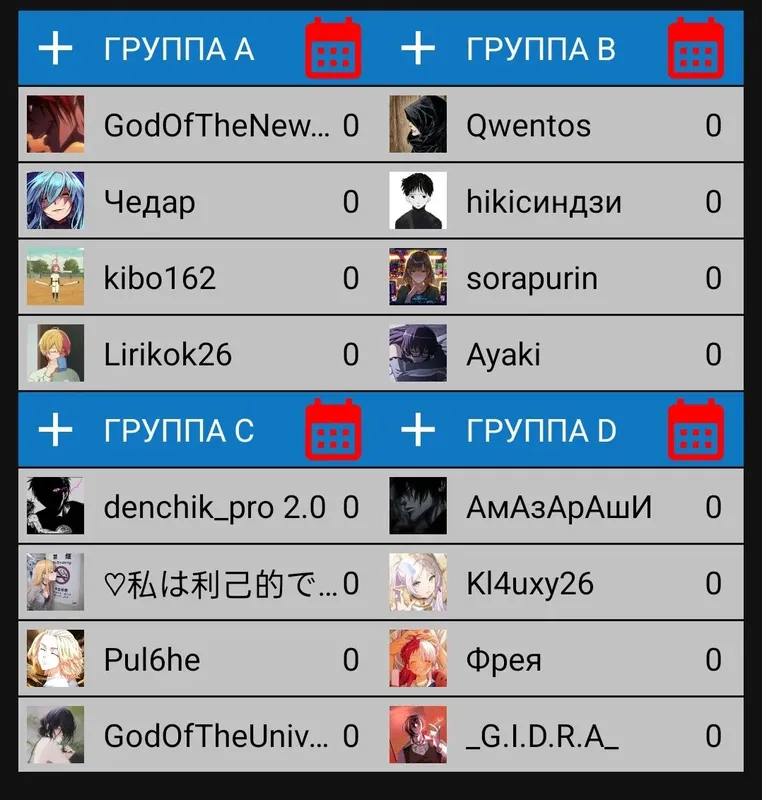This screenshot has height=800, width=762.
Task: Add a player to ГРУППА B
Action: tap(418, 47)
